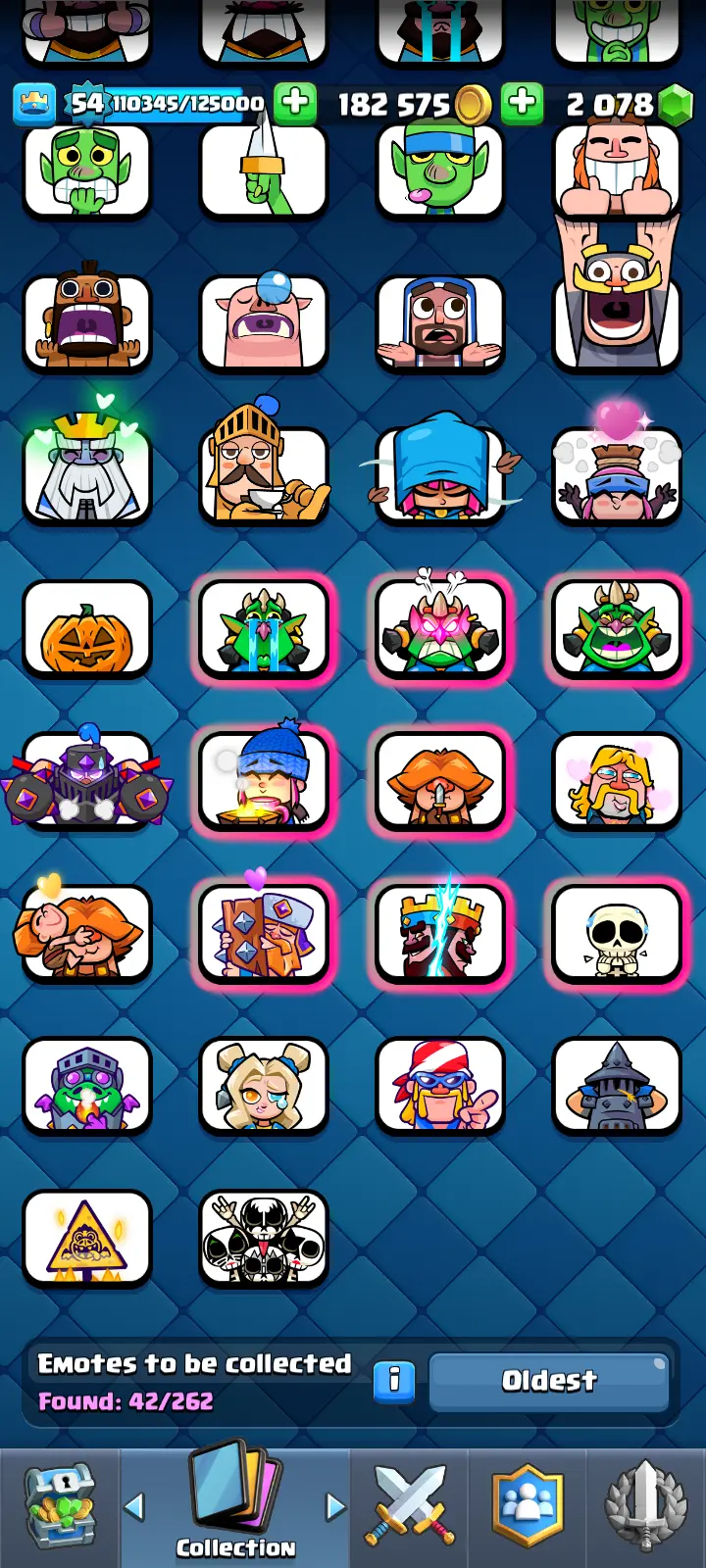
Task: Select the Halloween pumpkin emote
Action: coord(87,629)
